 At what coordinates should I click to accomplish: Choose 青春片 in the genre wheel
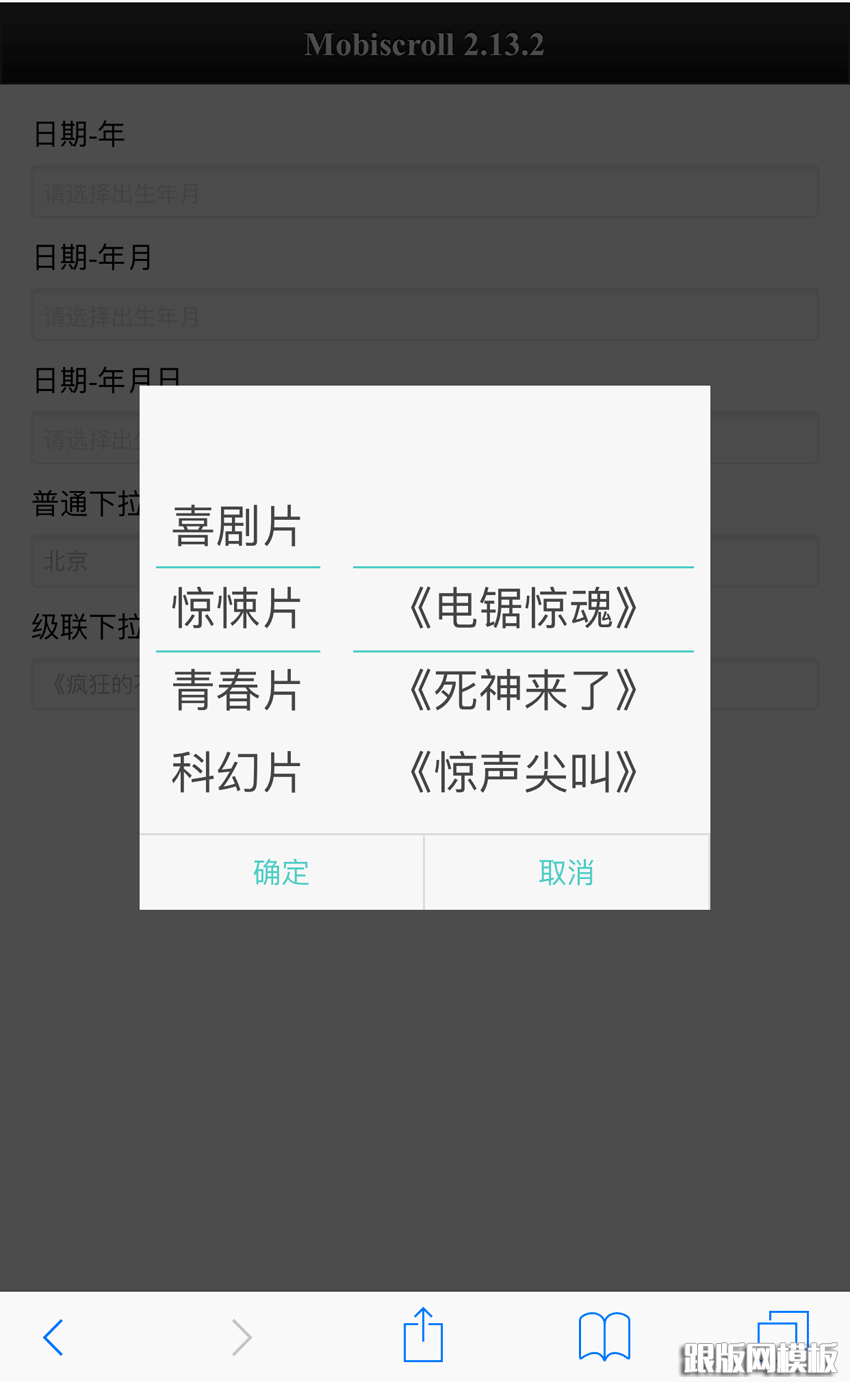tap(237, 691)
